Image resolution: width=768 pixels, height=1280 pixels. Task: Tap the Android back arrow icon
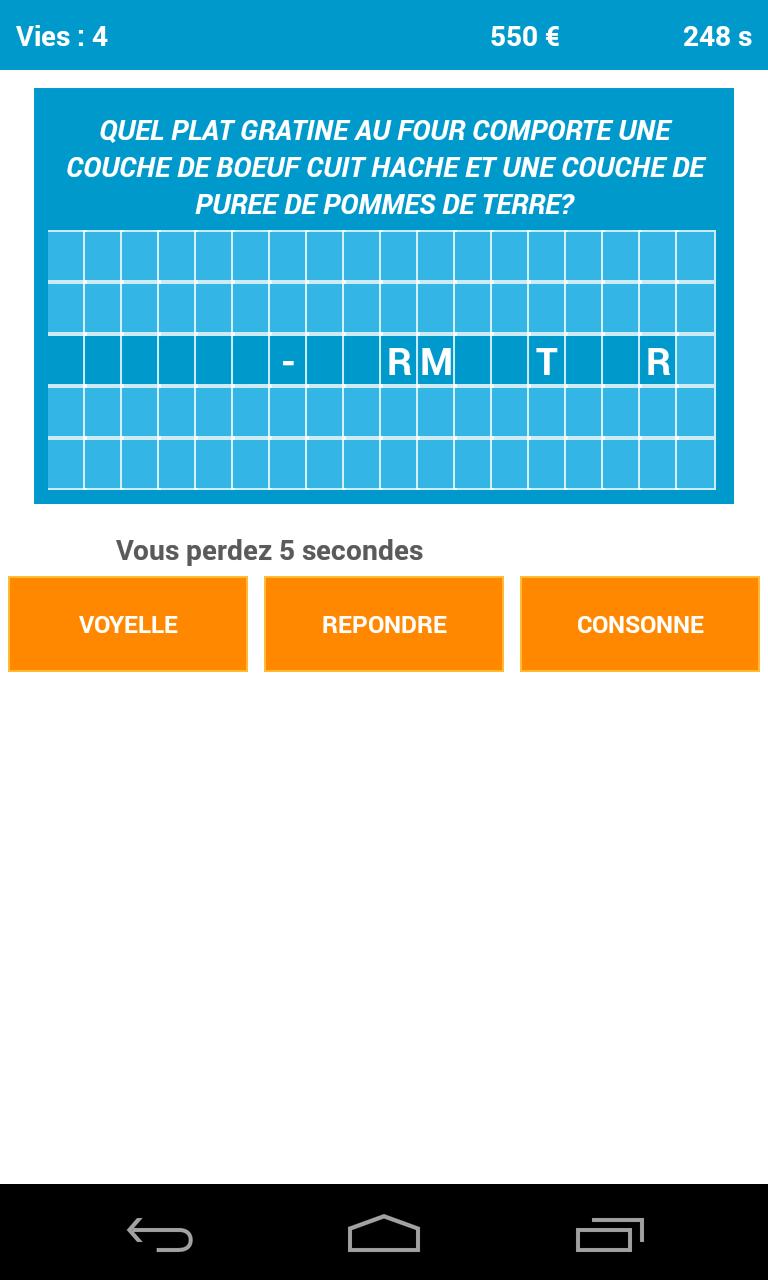point(160,1236)
